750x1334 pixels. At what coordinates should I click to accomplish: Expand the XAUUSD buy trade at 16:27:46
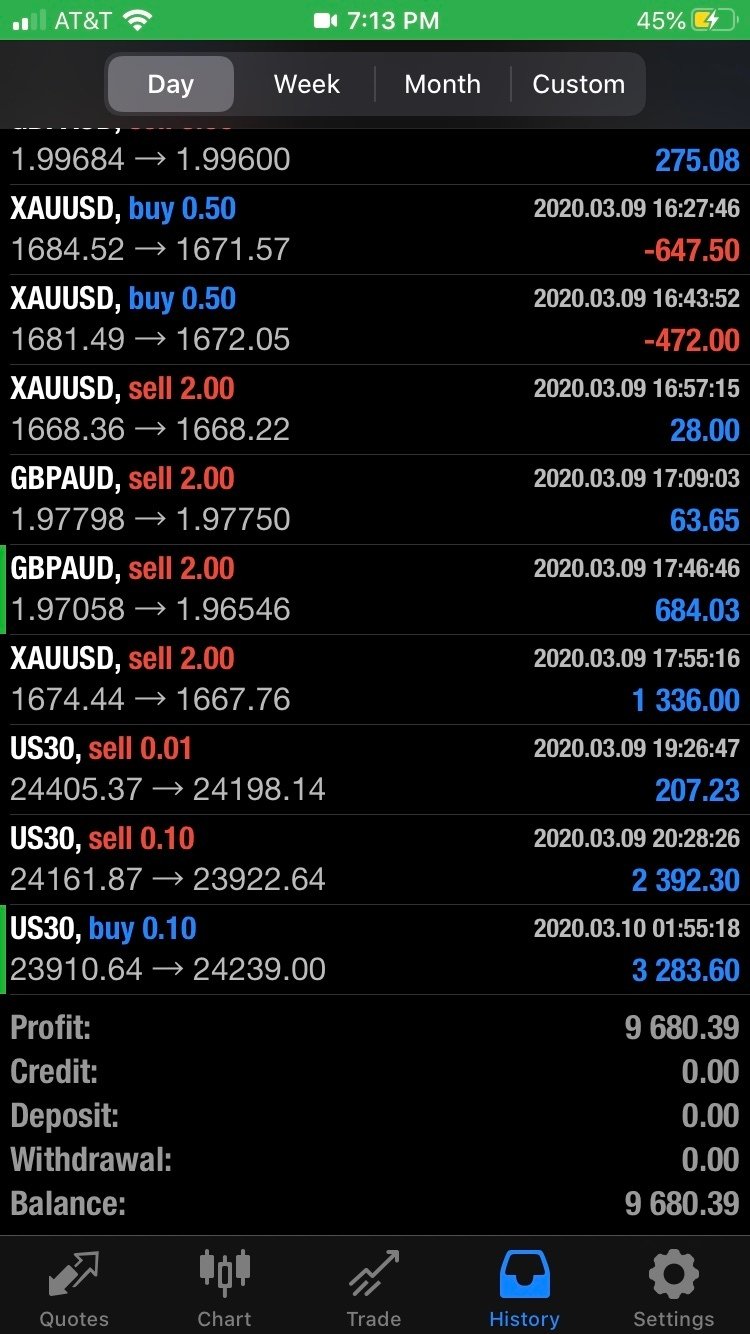[x=375, y=230]
